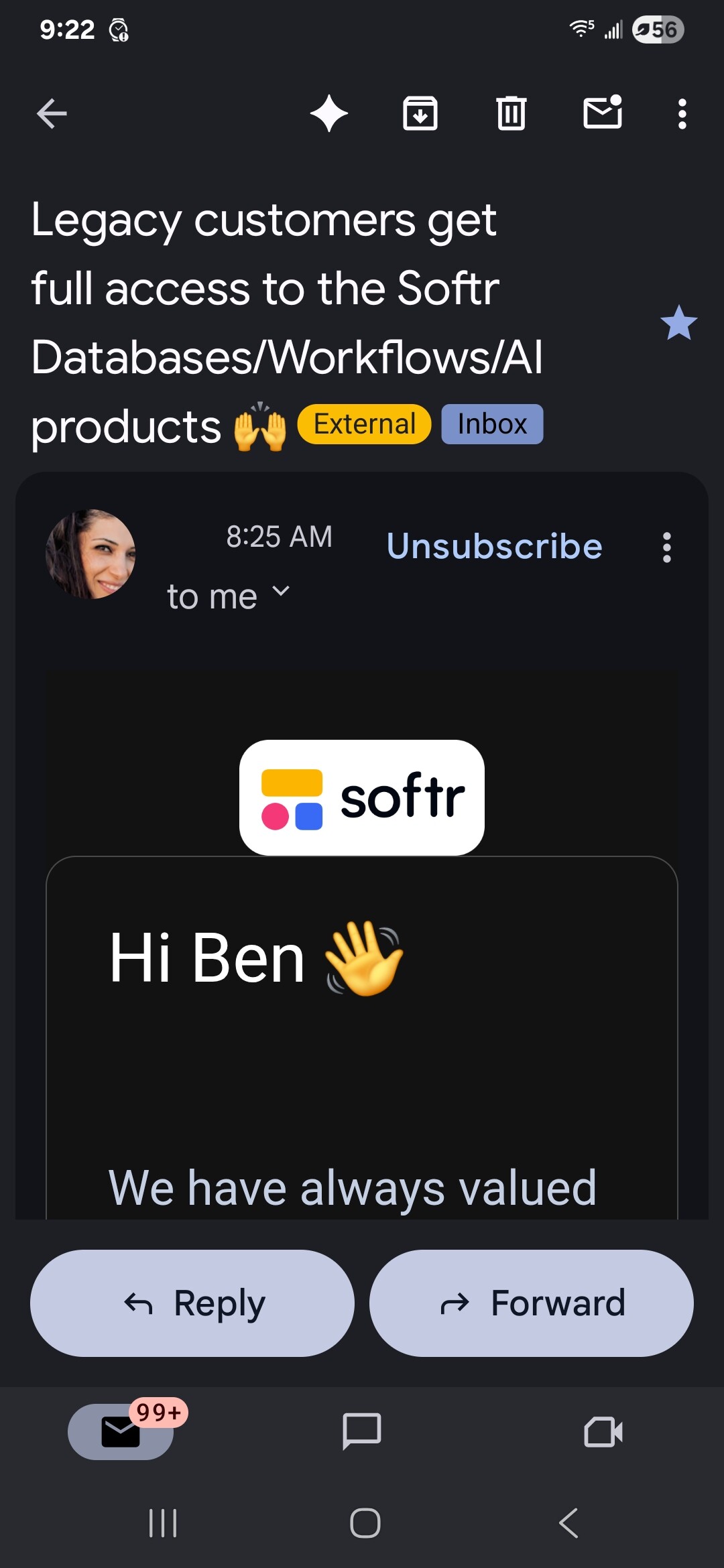Expand the 'to me' recipient details
This screenshot has height=1568, width=724.
click(228, 596)
